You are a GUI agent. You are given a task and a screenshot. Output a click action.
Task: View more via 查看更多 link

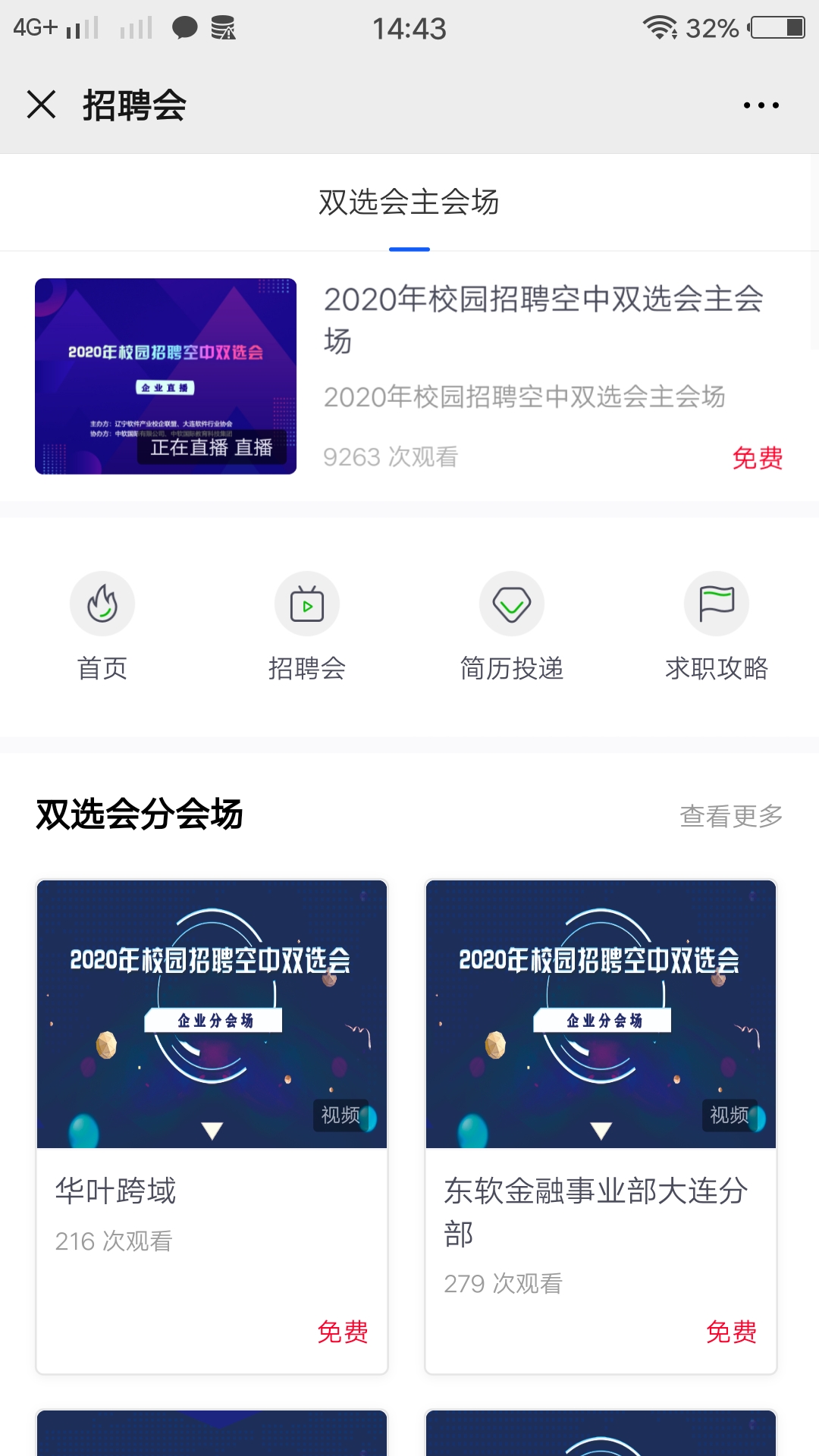point(731,816)
